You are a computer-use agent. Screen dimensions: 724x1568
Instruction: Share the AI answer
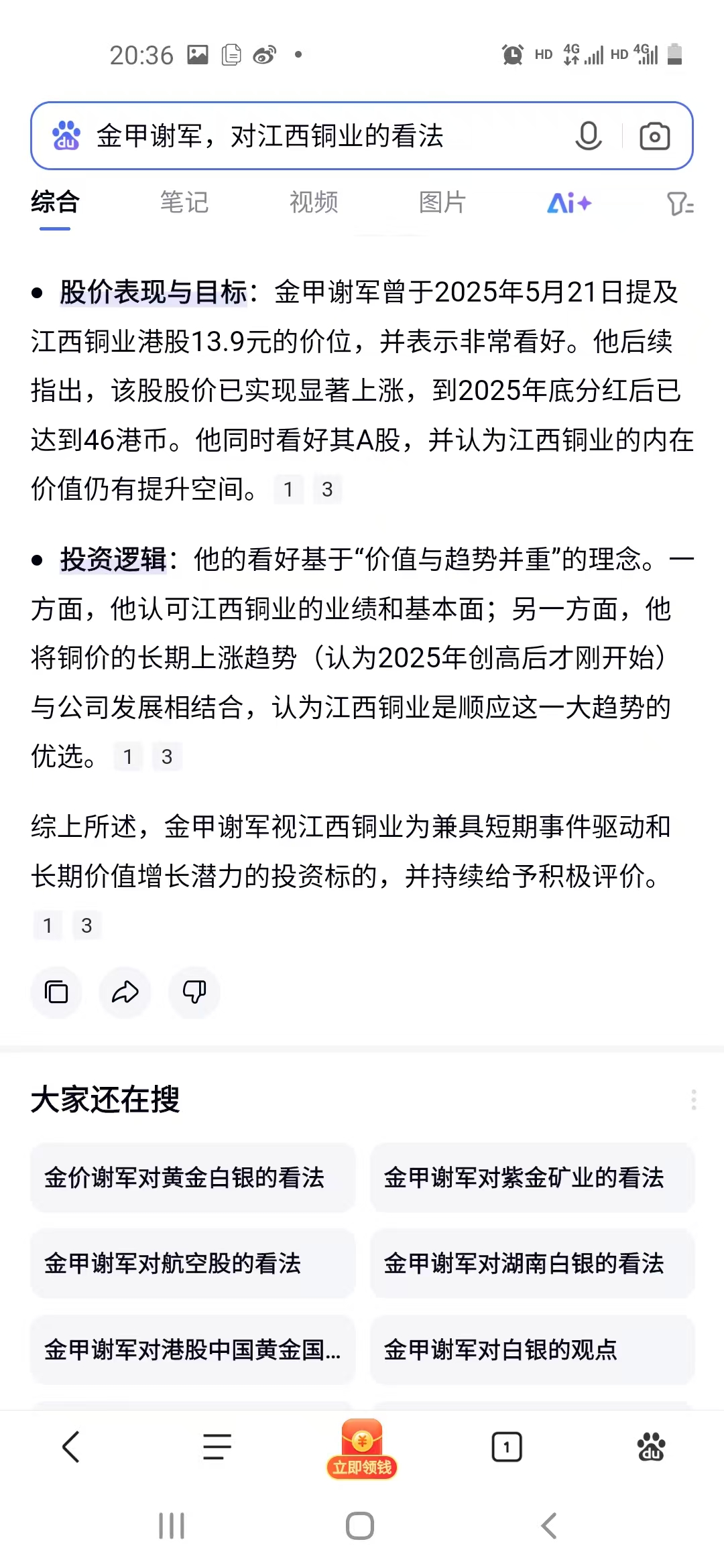[125, 992]
